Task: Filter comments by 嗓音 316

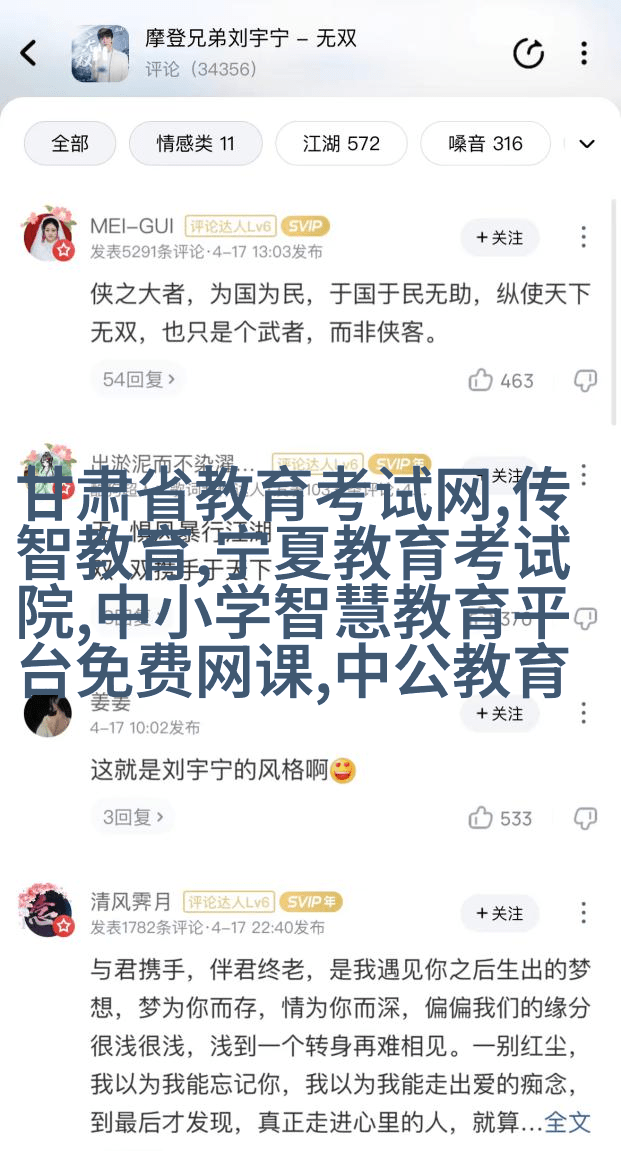Action: pyautogui.click(x=485, y=143)
